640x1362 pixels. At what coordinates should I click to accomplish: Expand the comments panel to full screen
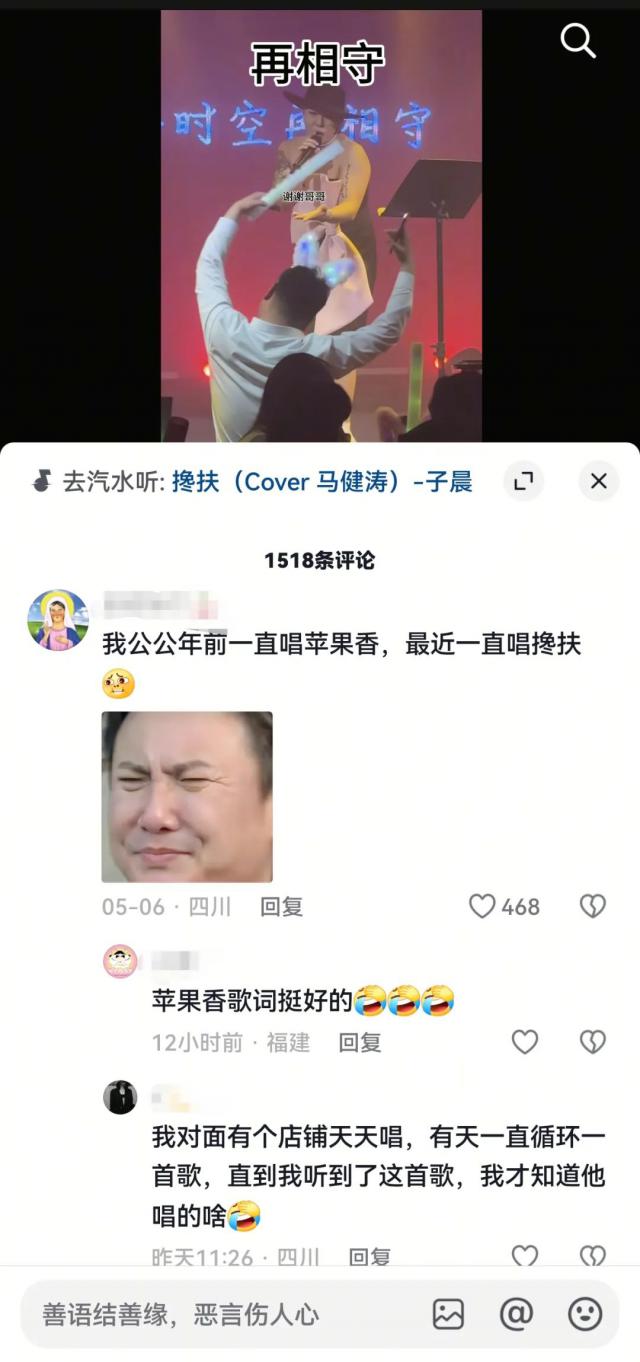click(x=523, y=482)
